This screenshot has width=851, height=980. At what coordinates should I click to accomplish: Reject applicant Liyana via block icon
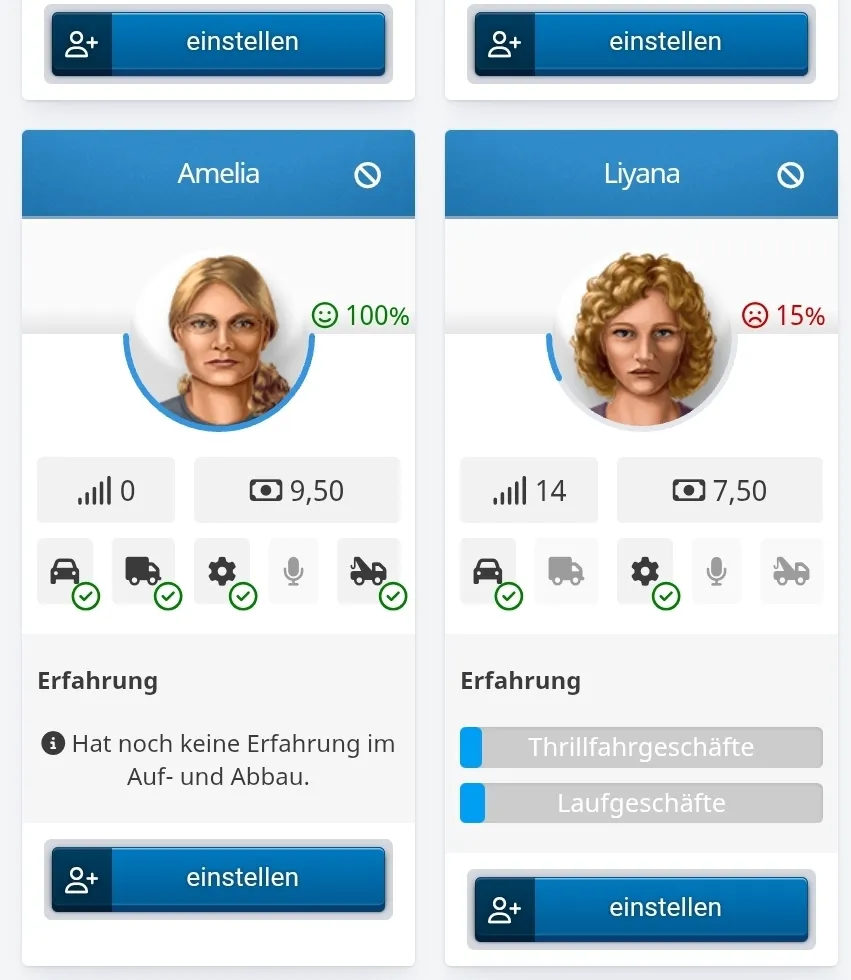point(791,175)
